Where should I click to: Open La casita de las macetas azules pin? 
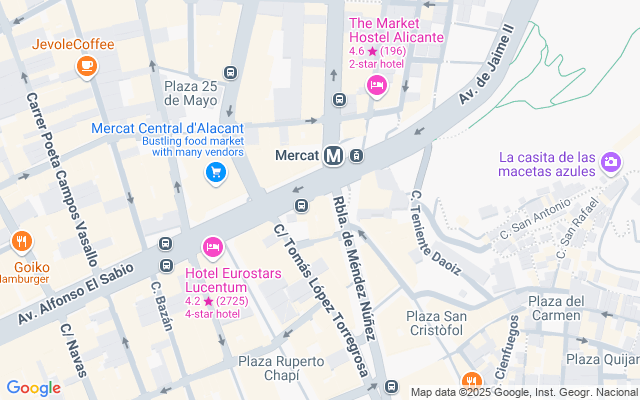point(610,162)
